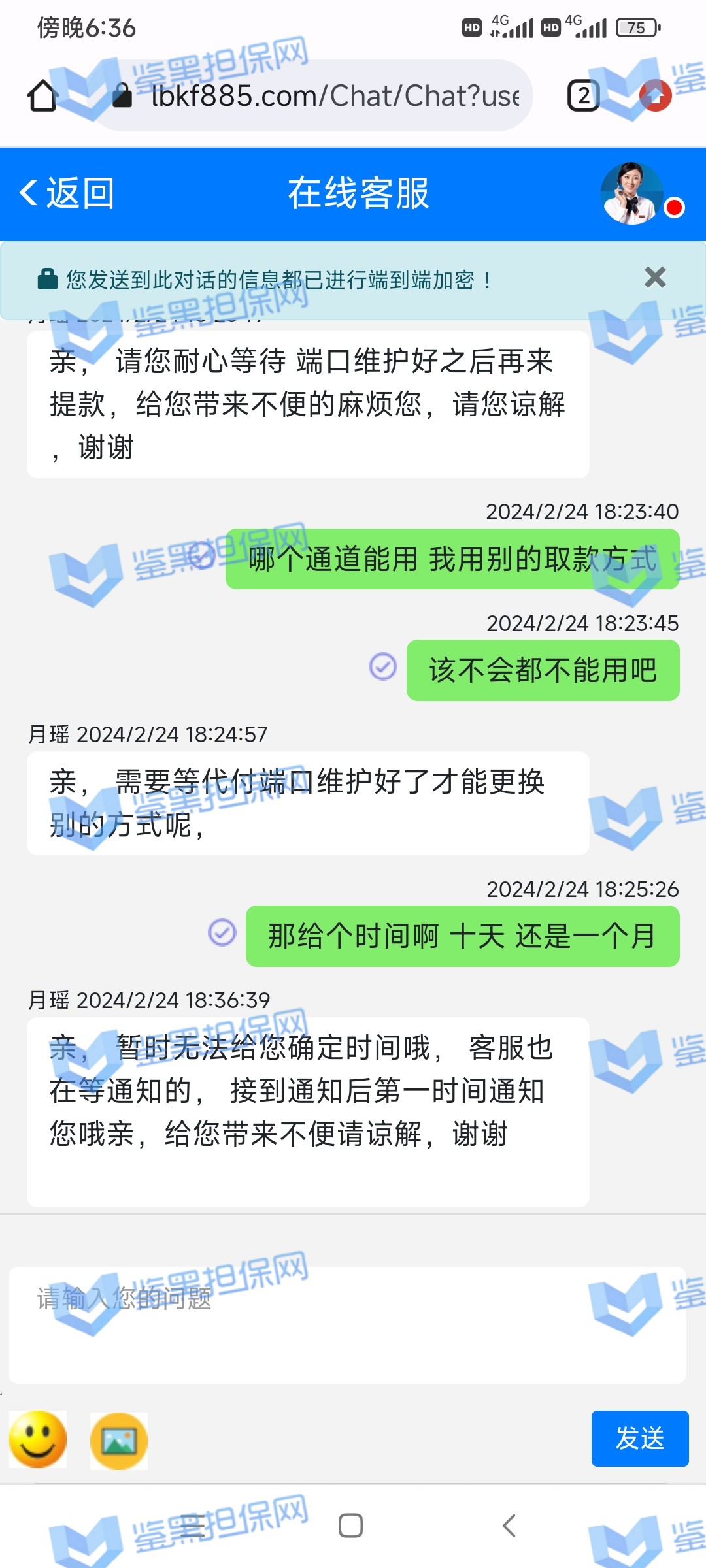Focus the 请输入您的问题 message field

[x=346, y=1324]
